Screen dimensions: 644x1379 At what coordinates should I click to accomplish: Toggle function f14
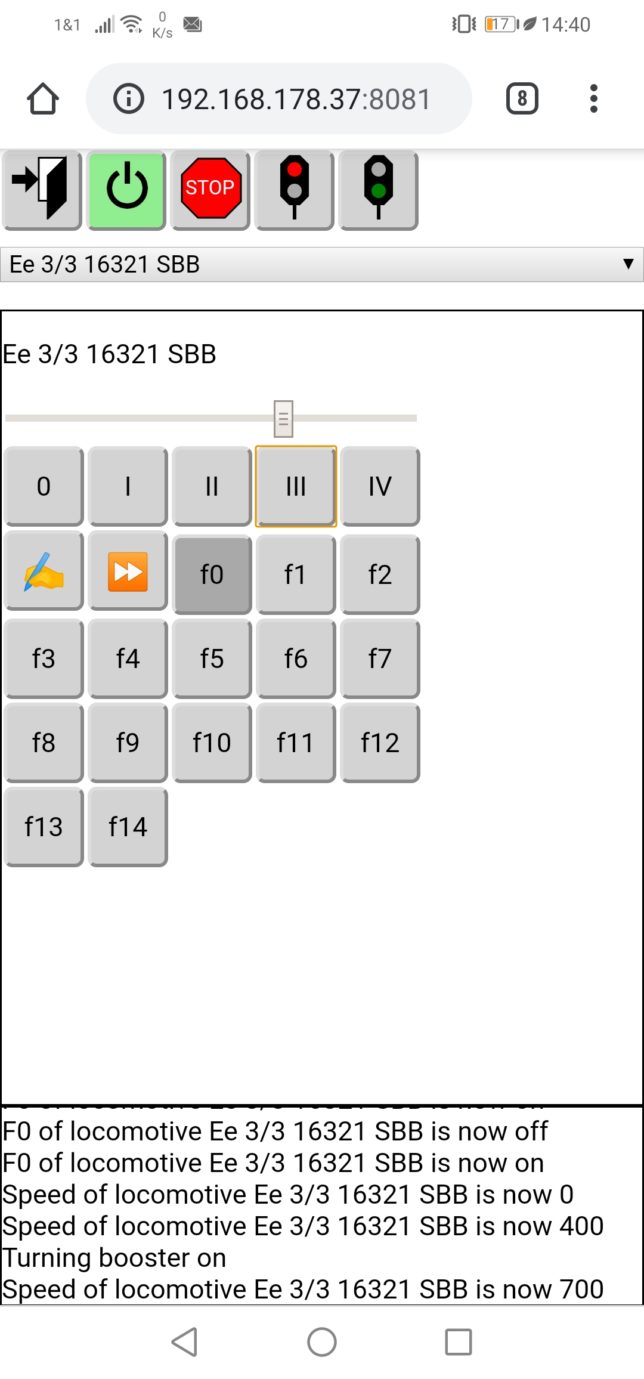[127, 826]
